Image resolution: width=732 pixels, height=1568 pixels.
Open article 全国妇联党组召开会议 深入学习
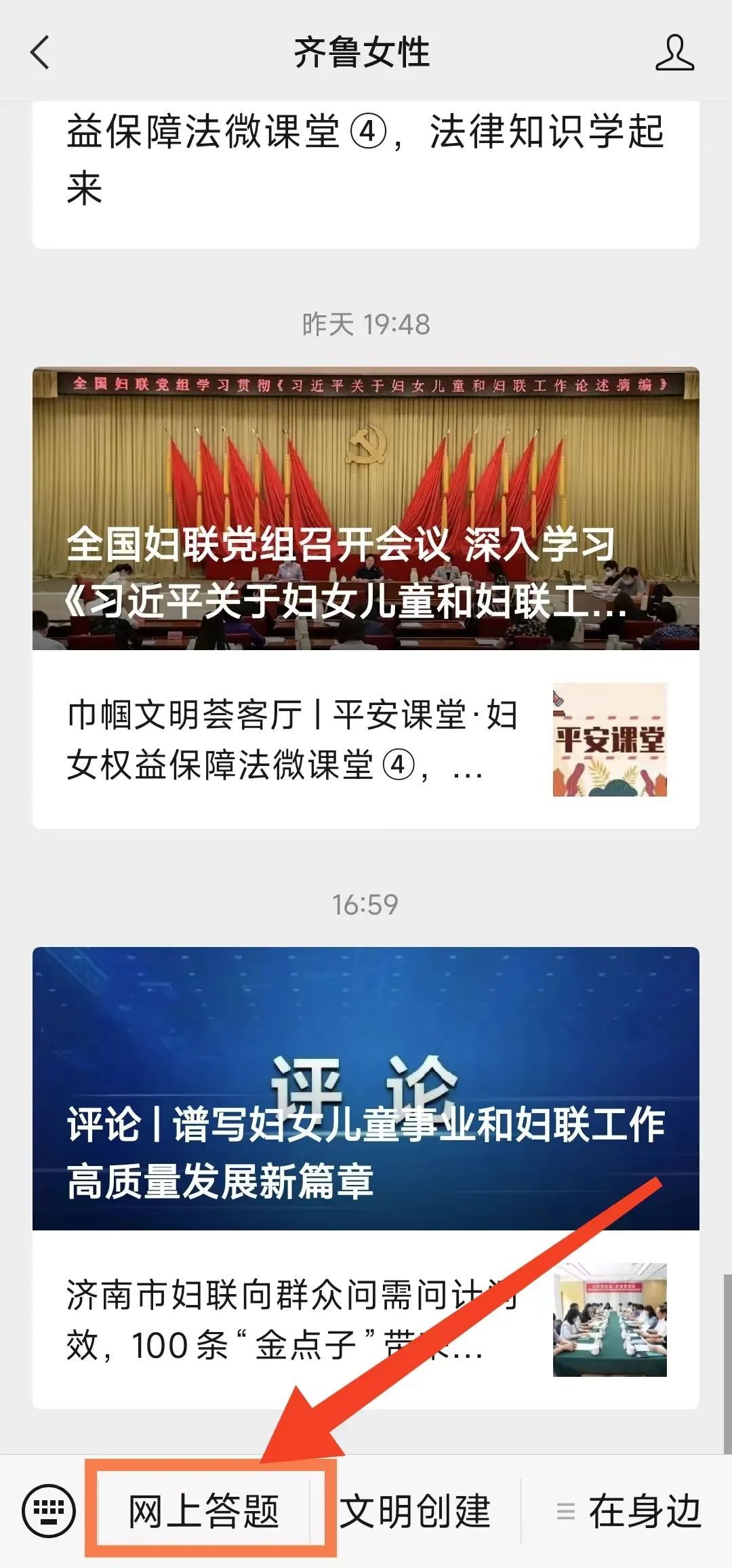coord(366,508)
